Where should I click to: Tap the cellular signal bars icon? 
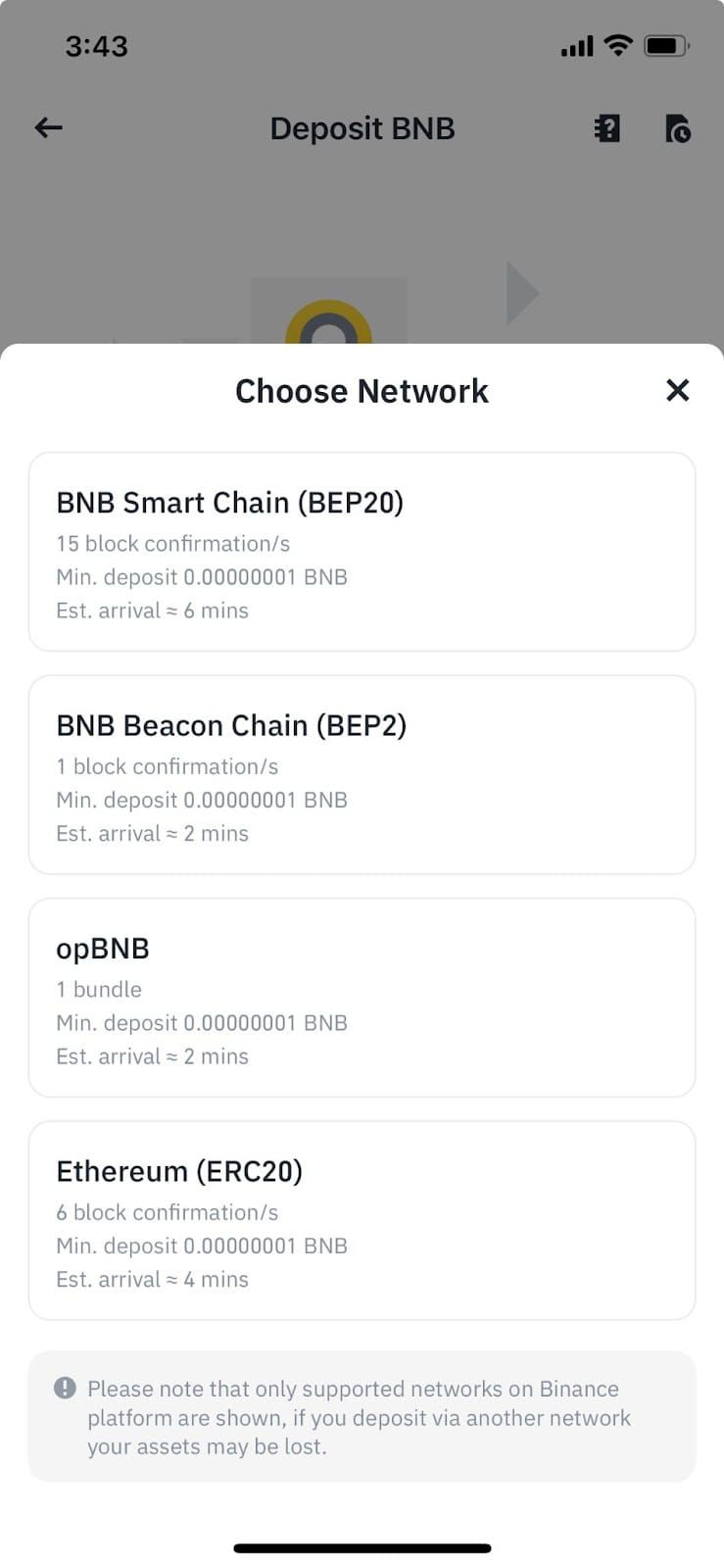click(x=577, y=45)
